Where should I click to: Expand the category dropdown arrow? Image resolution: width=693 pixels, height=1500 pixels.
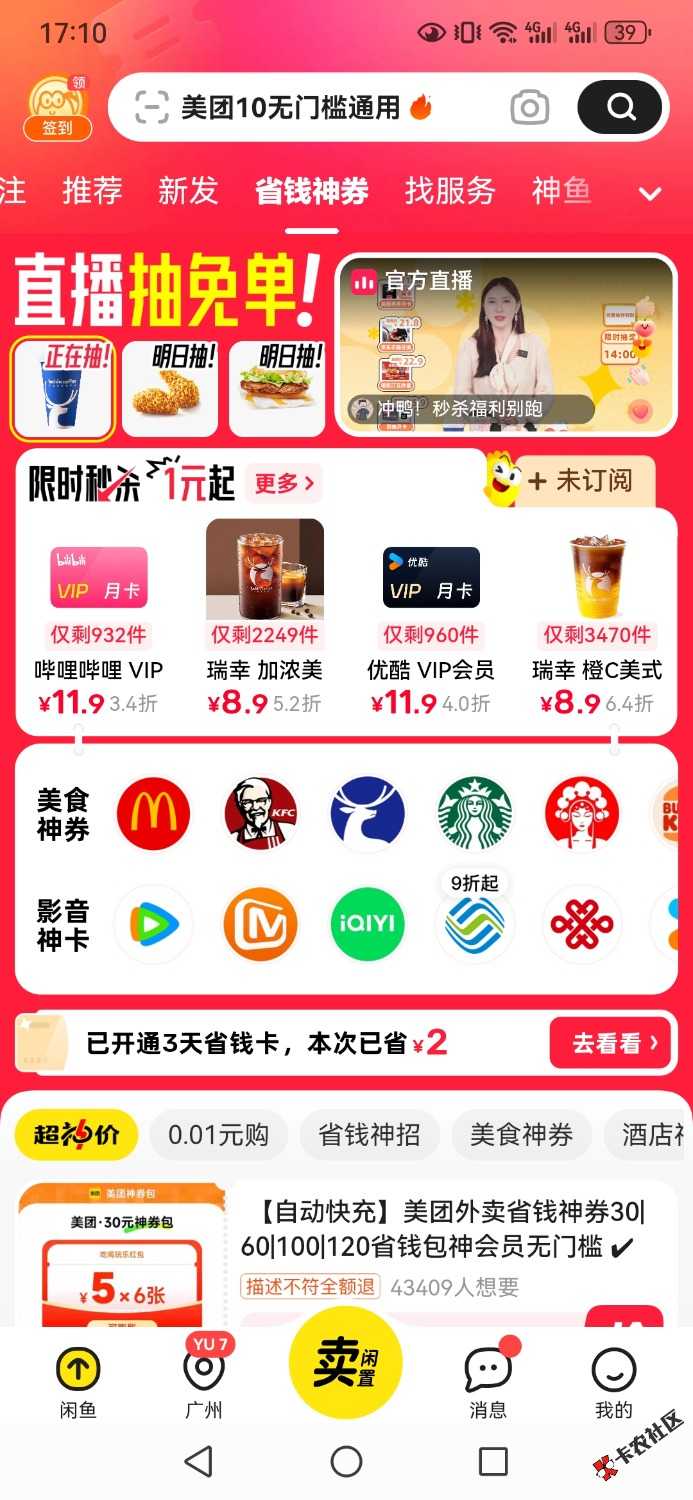coord(651,193)
